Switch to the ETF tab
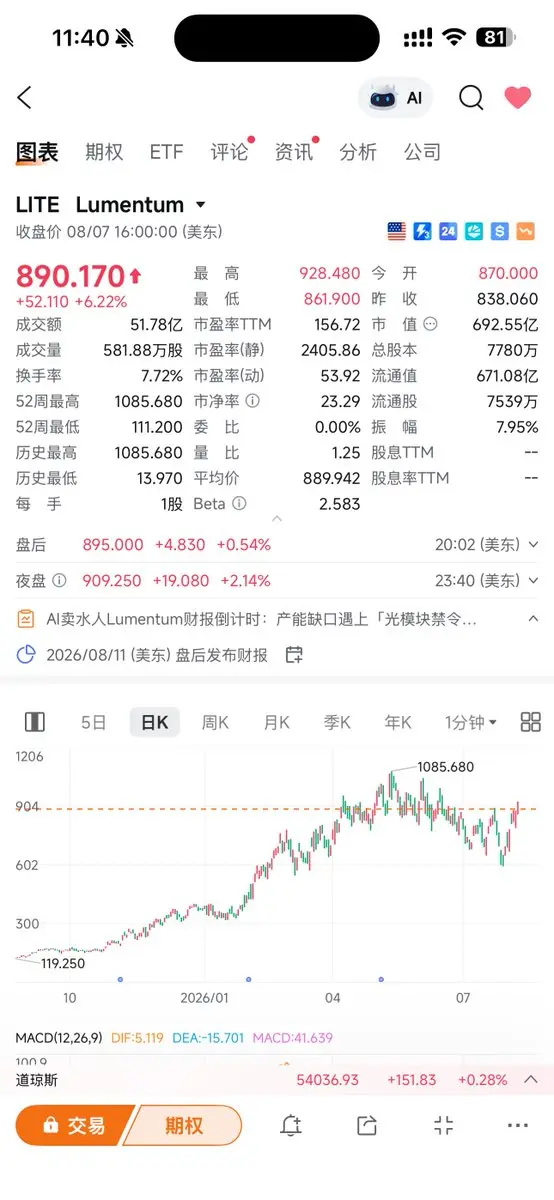This screenshot has height=1200, width=554. pyautogui.click(x=167, y=152)
